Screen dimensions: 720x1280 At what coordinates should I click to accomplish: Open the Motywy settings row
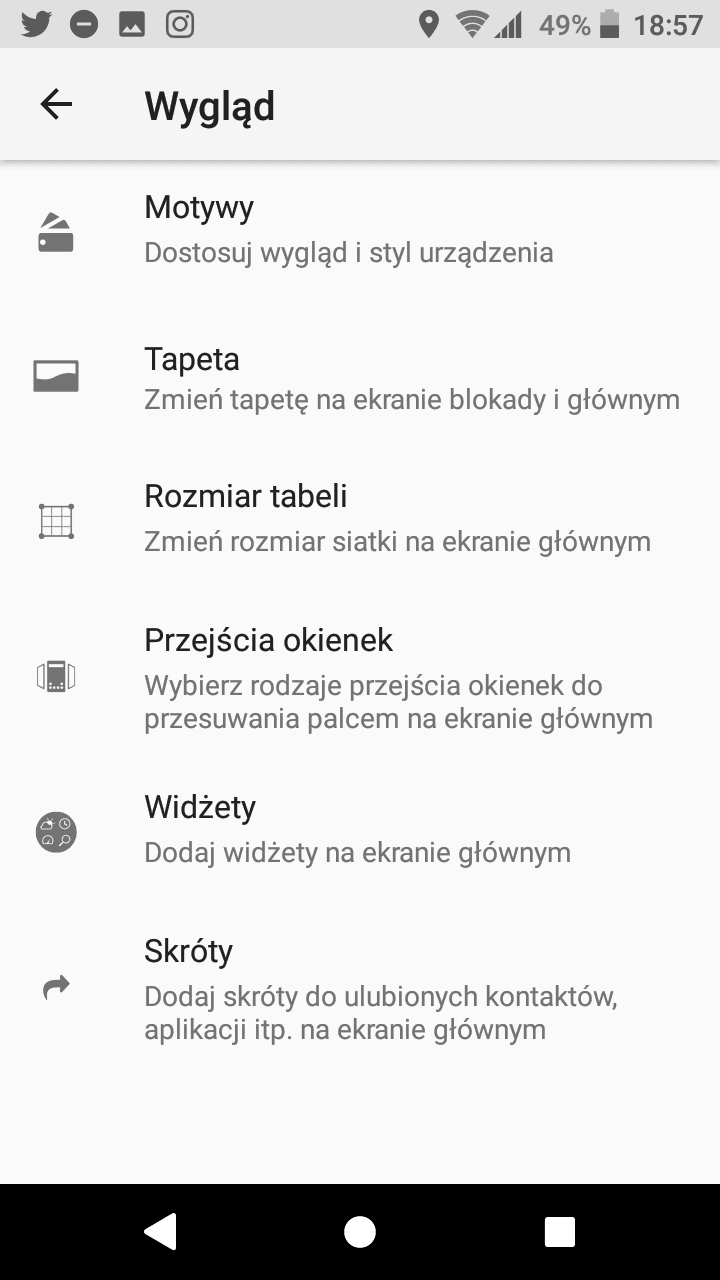[x=360, y=229]
